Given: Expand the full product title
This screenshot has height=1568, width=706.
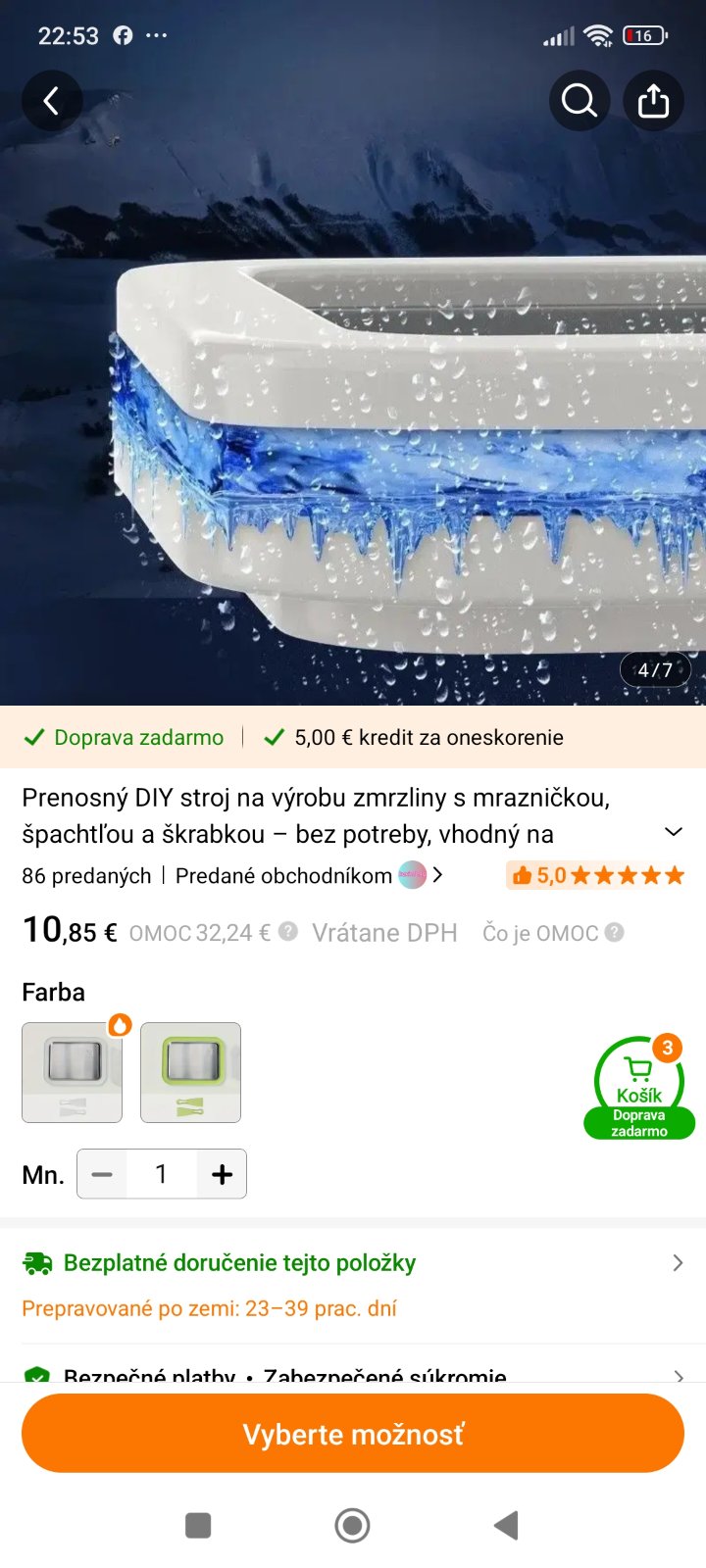Looking at the screenshot, I should pyautogui.click(x=673, y=832).
